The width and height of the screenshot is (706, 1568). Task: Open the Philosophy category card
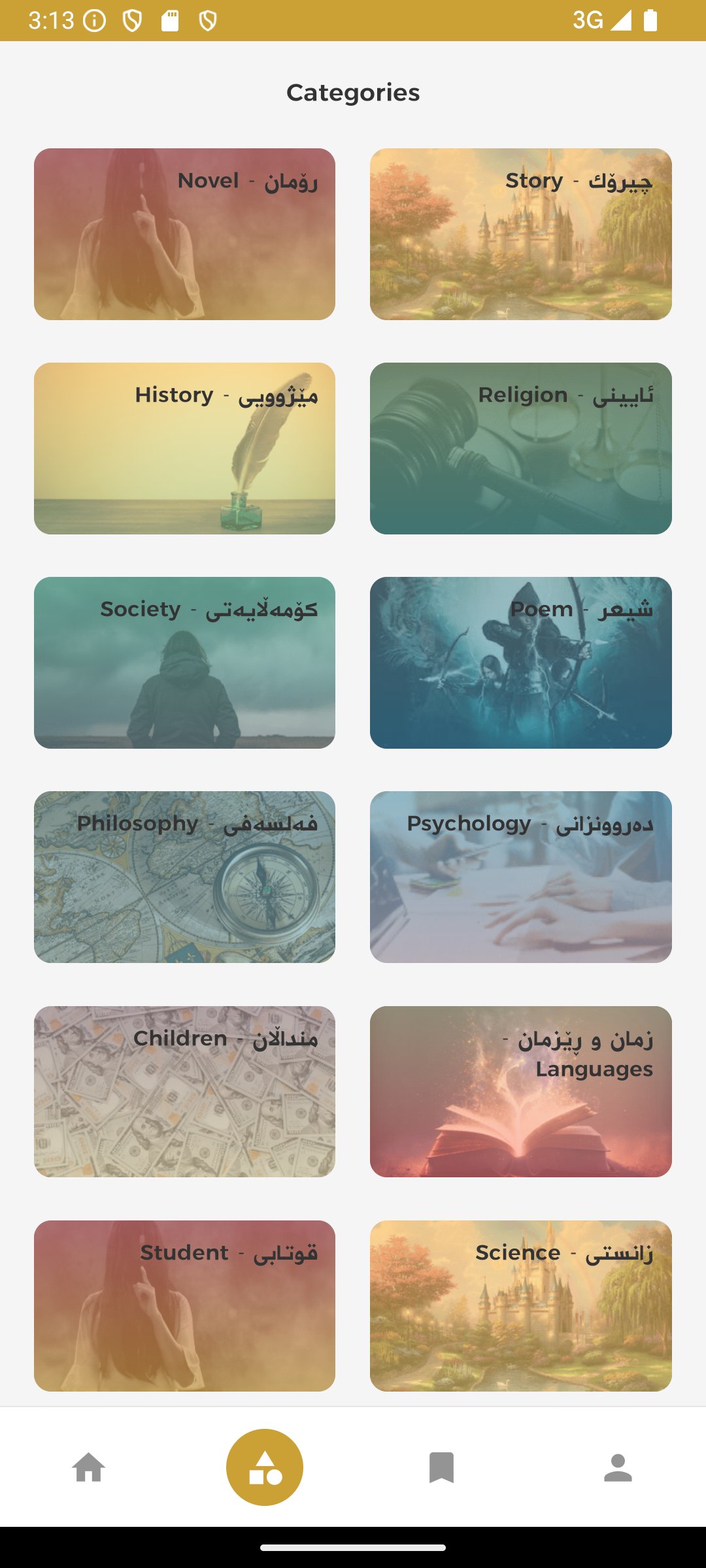coord(184,877)
